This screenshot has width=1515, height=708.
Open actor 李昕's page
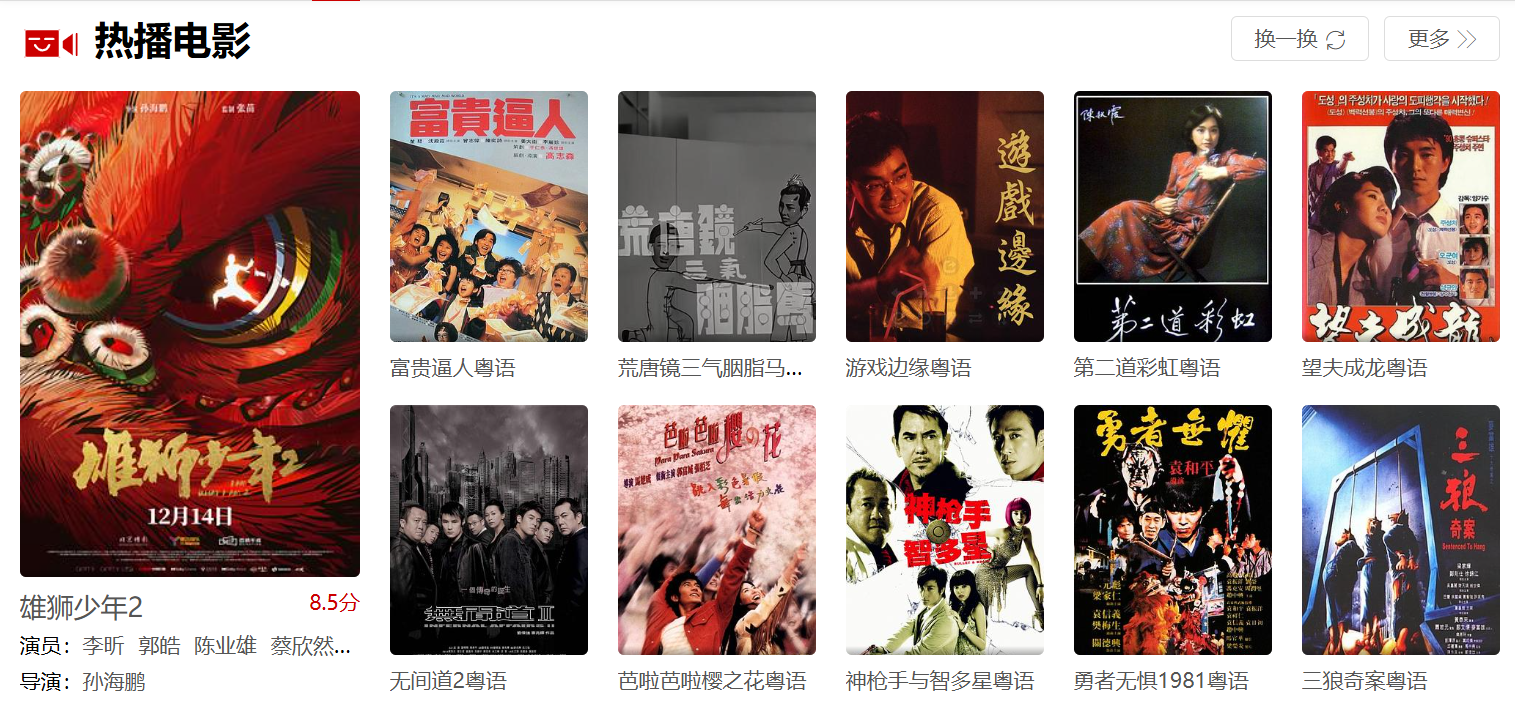[x=103, y=646]
